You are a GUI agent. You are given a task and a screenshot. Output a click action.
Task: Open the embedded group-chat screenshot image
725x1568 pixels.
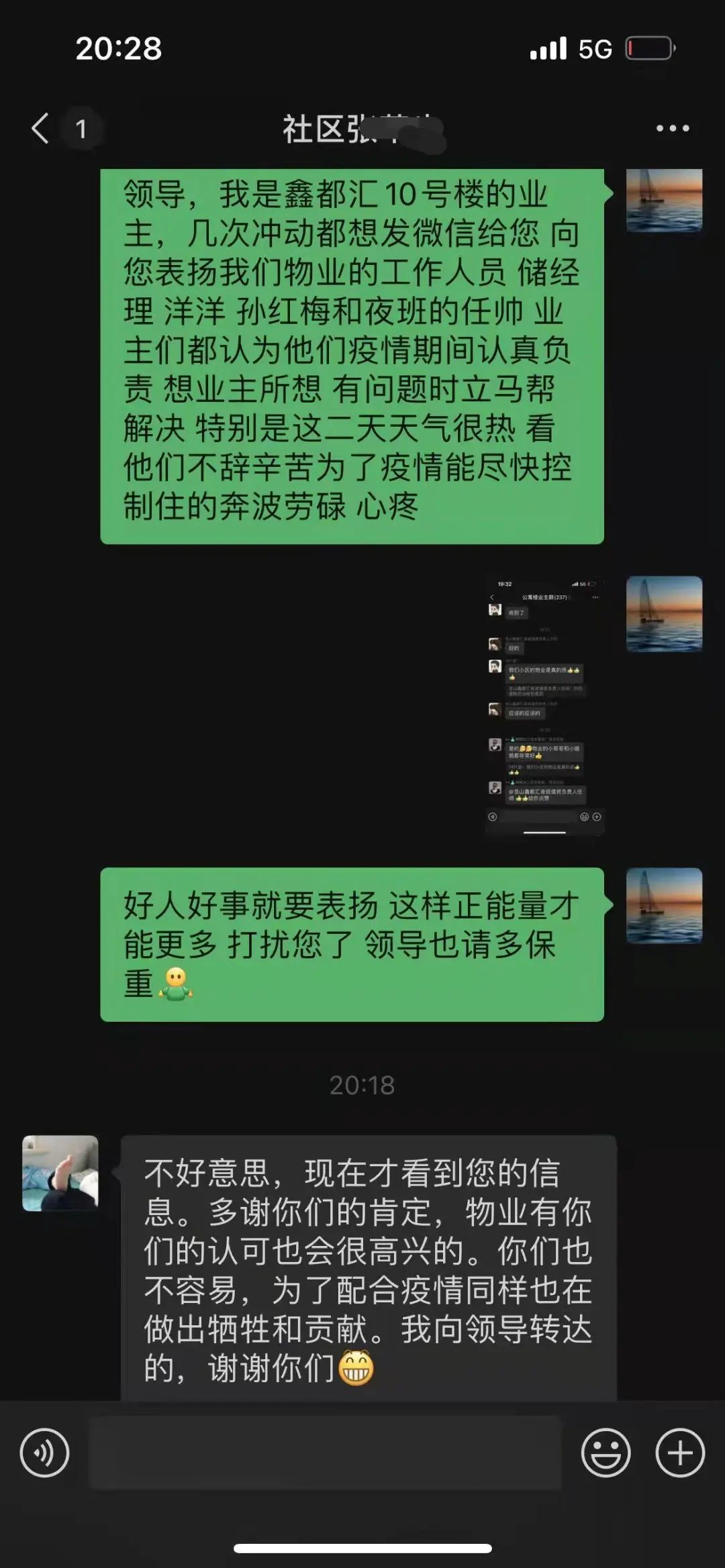544,704
